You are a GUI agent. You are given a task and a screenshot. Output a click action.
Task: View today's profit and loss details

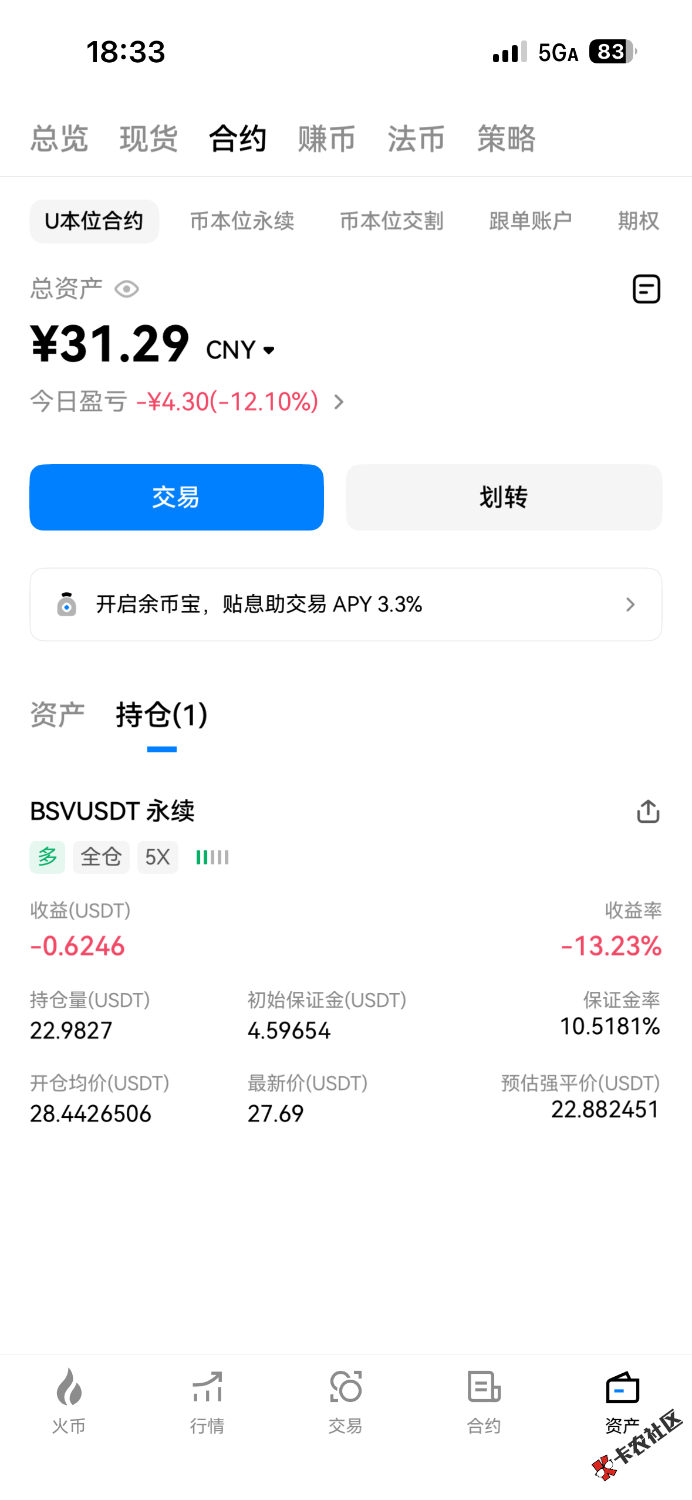pos(338,402)
